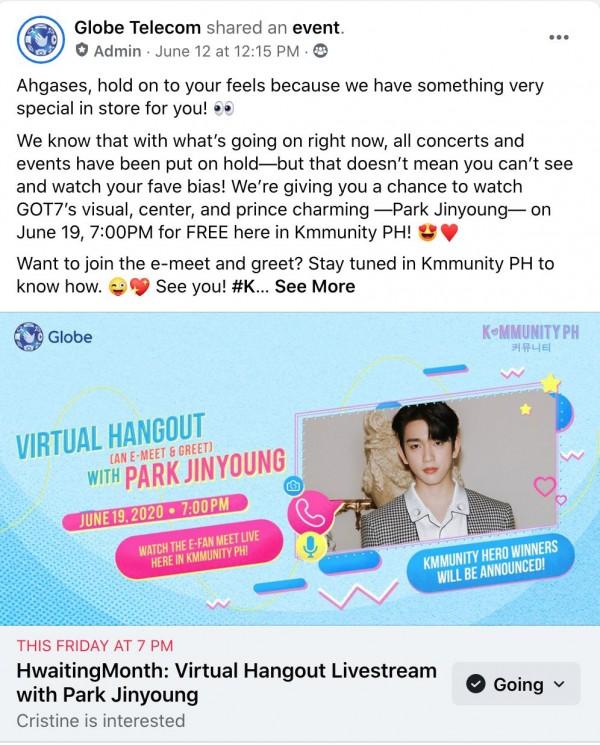
Task: Open the HwaitingMonth event title
Action: (x=226, y=682)
